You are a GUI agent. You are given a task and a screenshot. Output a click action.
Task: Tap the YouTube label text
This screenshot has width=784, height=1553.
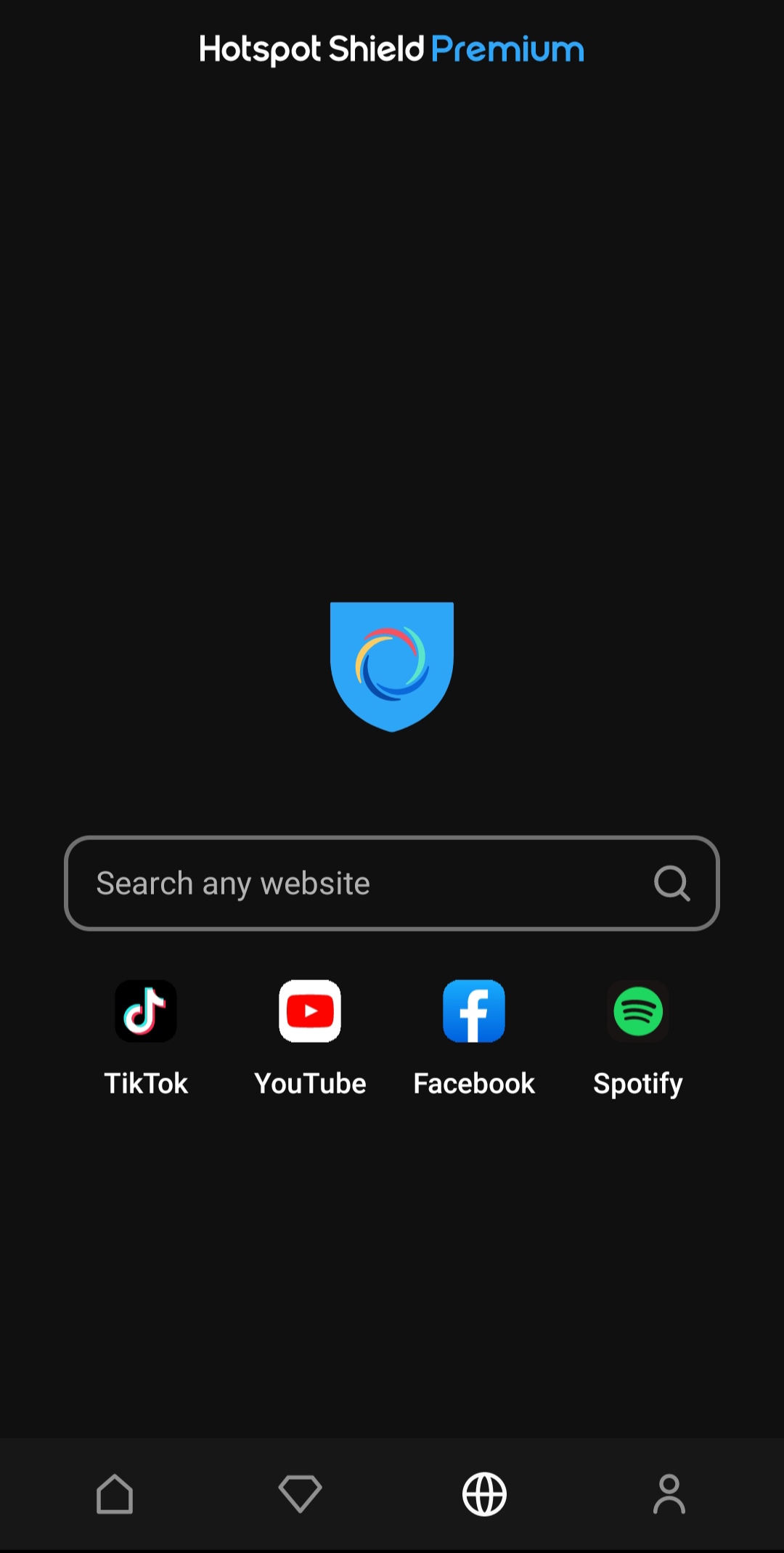pos(310,1083)
